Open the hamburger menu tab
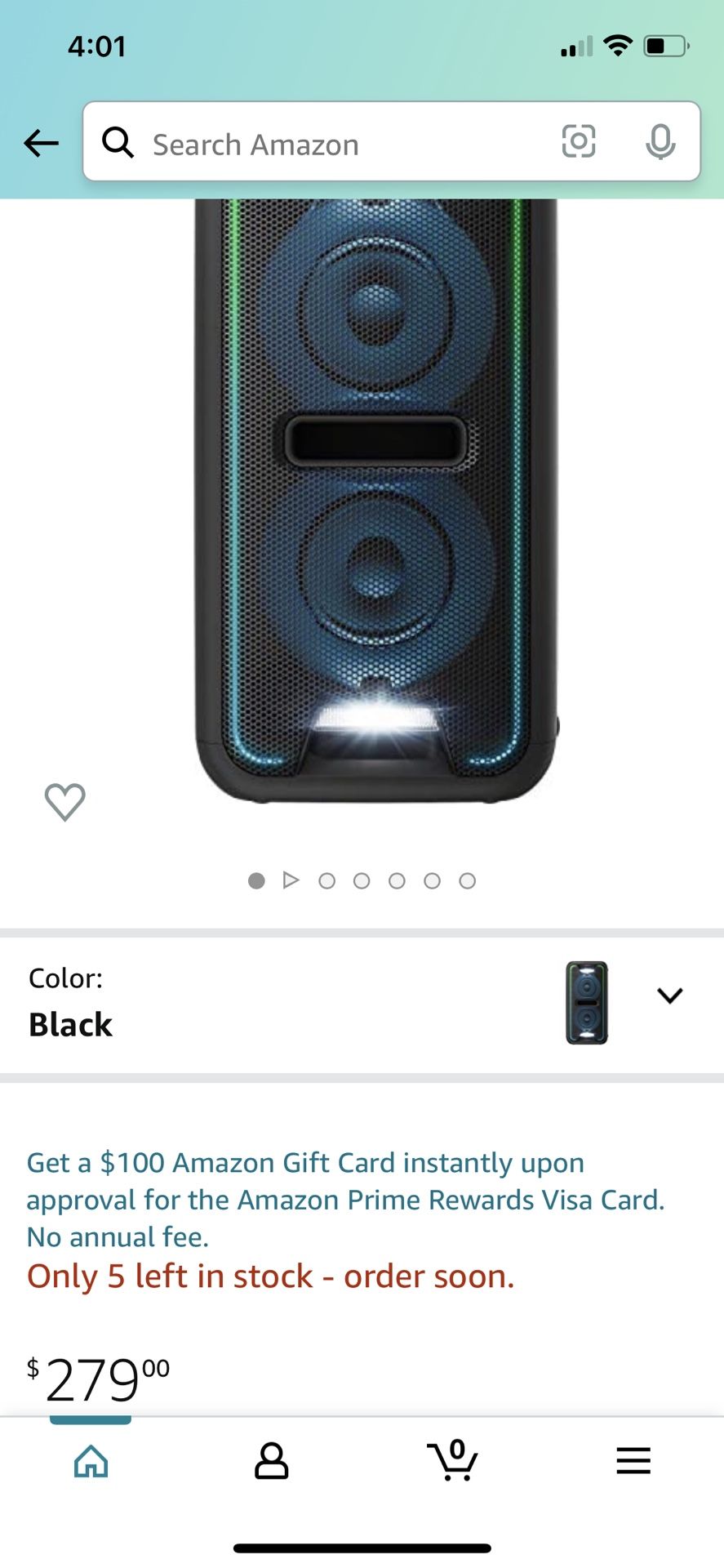Image resolution: width=724 pixels, height=1568 pixels. (633, 1460)
